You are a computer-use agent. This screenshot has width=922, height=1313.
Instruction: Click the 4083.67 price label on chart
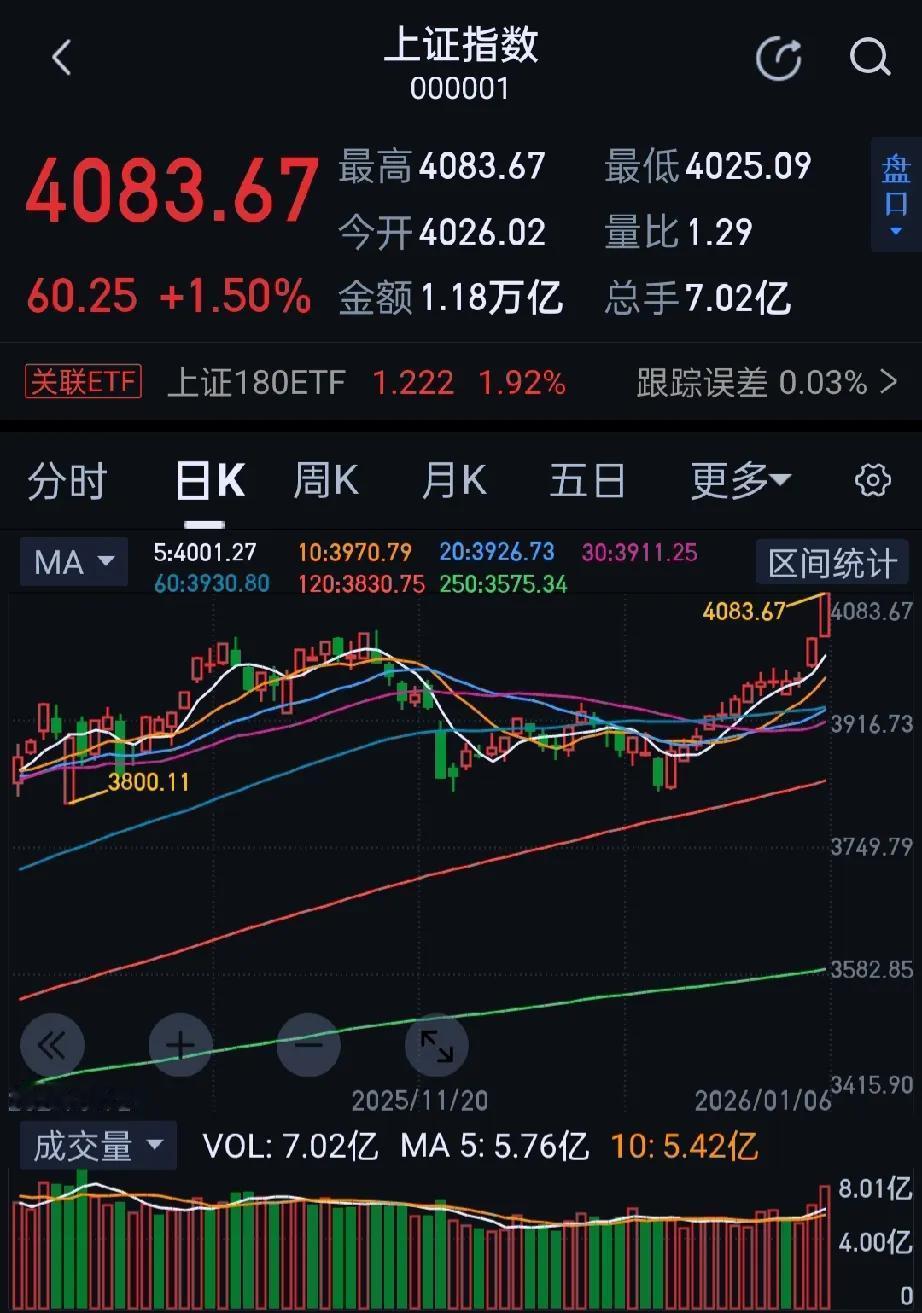coord(742,610)
